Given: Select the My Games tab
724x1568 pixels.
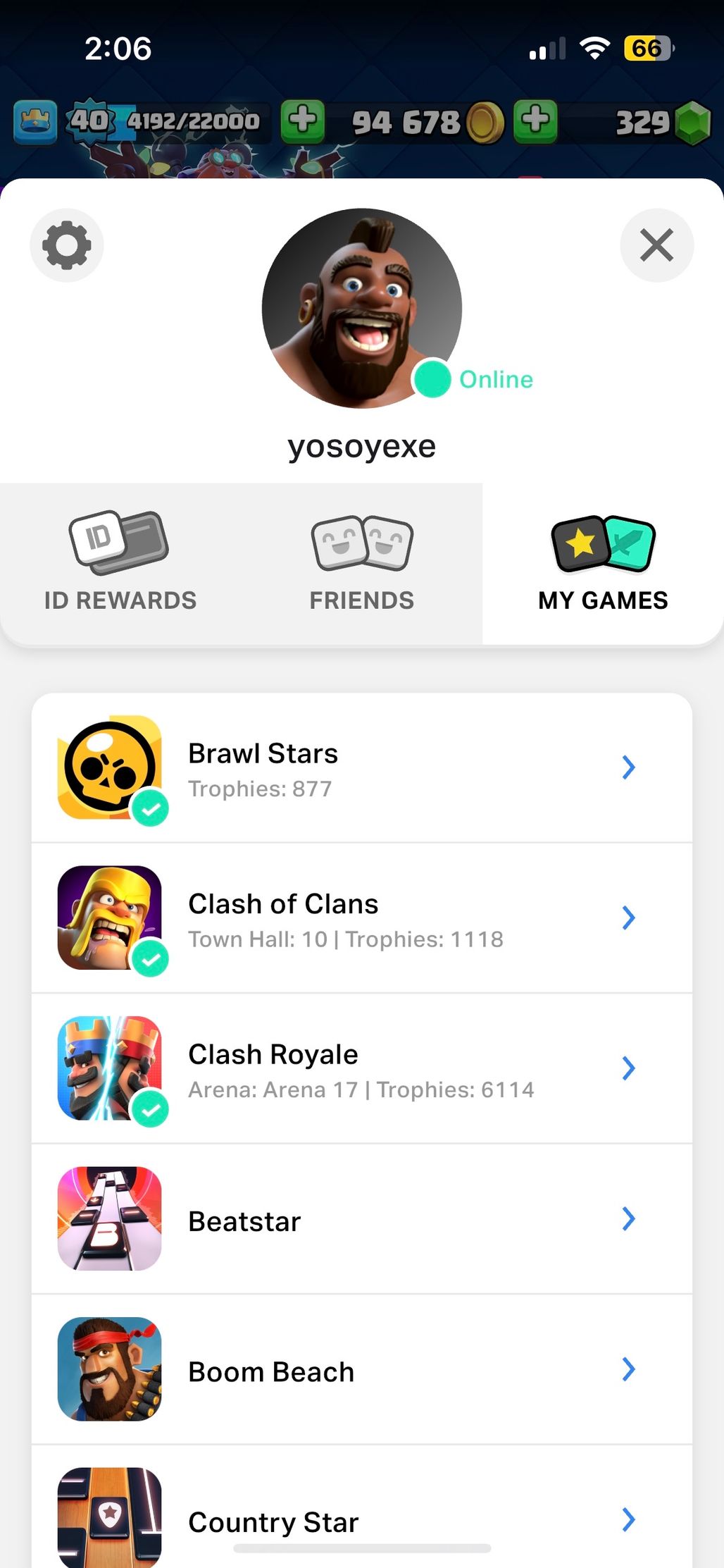Looking at the screenshot, I should point(604,563).
